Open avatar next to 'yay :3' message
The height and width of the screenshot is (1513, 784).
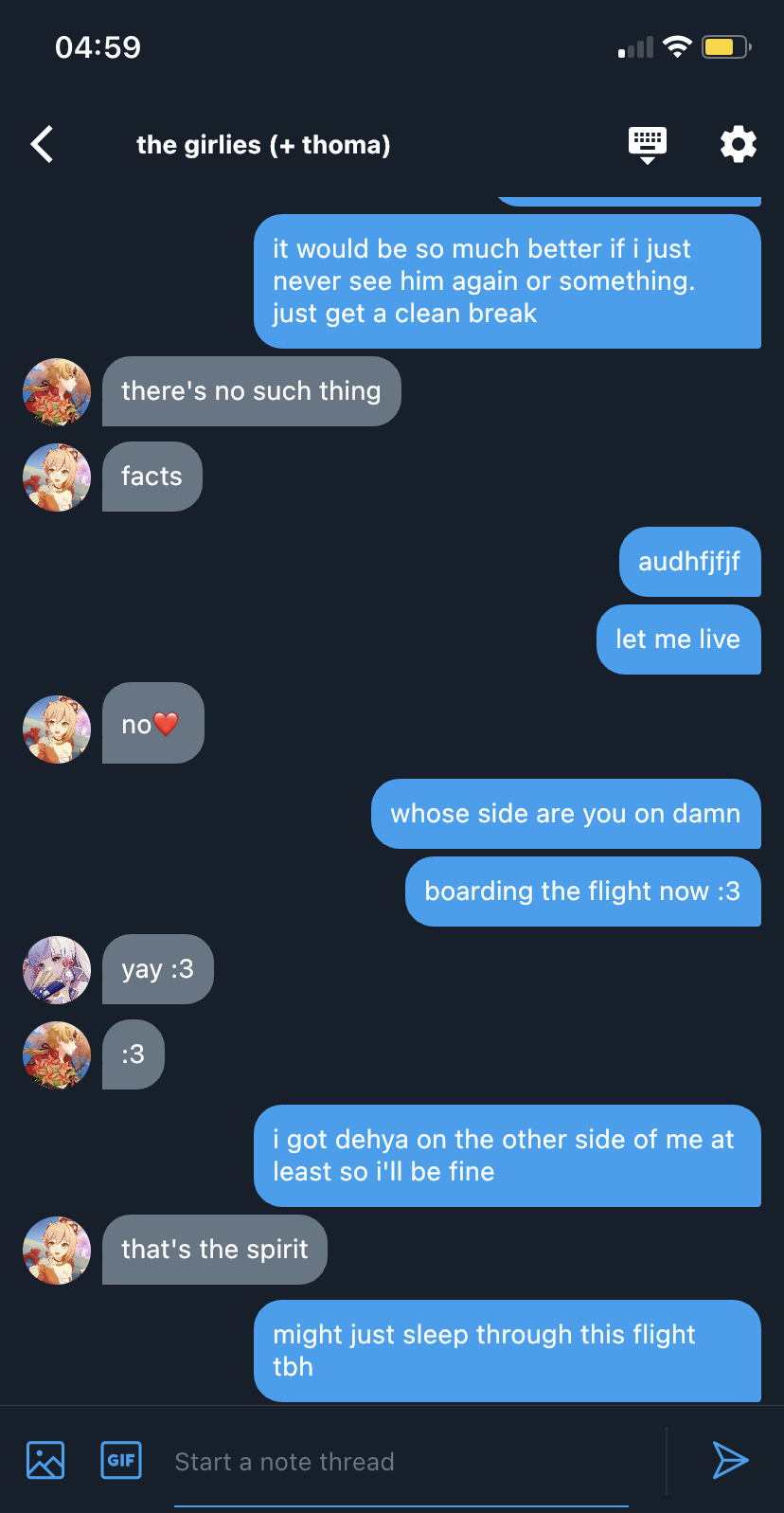click(57, 969)
